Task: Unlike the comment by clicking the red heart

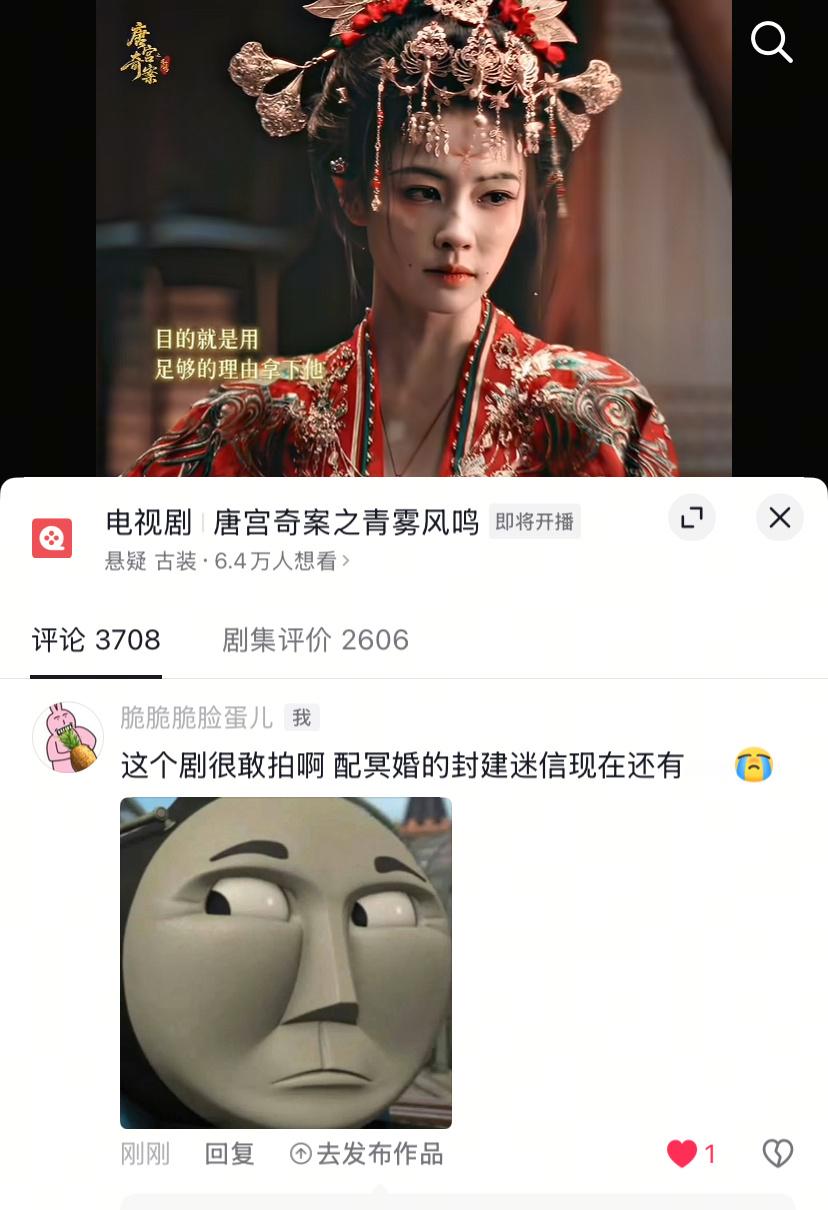Action: (x=683, y=1153)
